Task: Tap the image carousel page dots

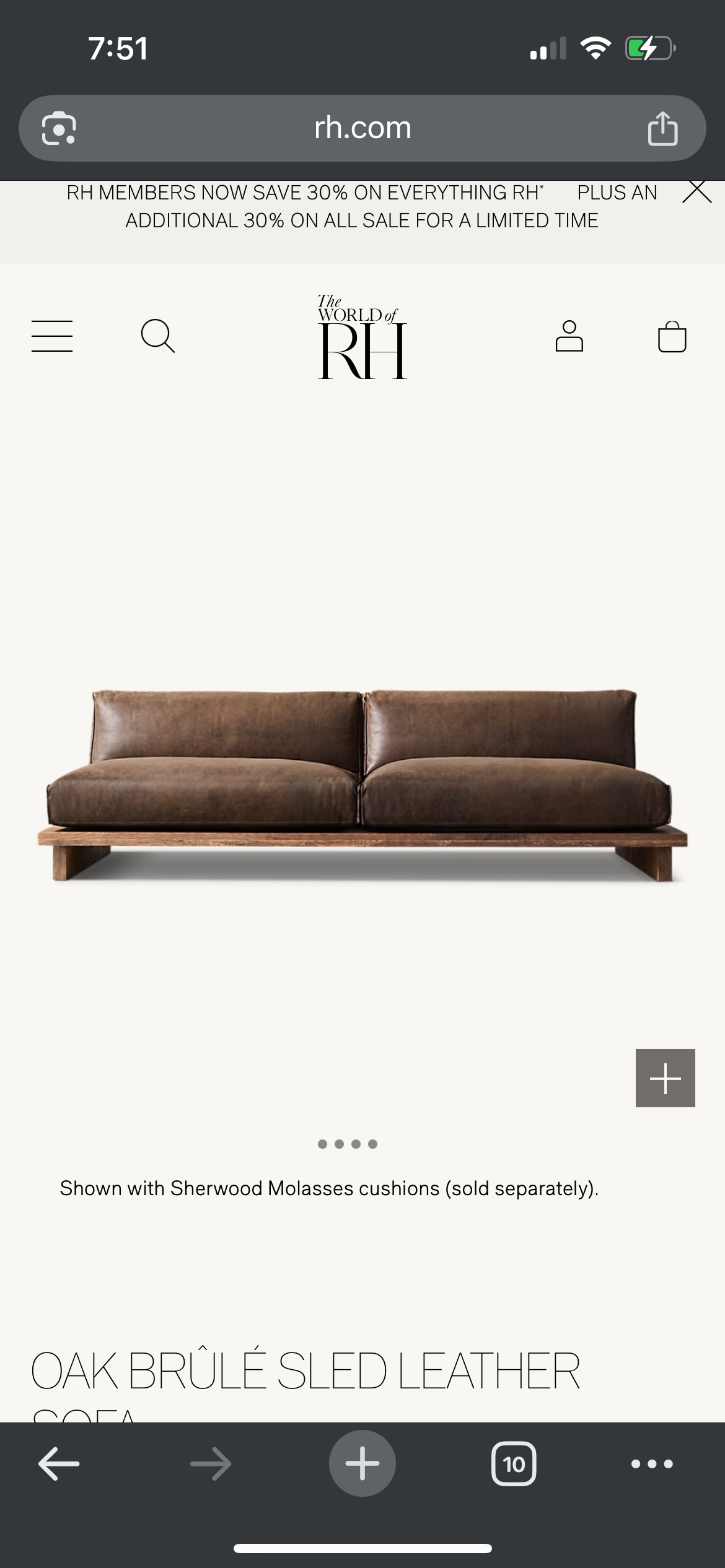Action: (347, 1144)
